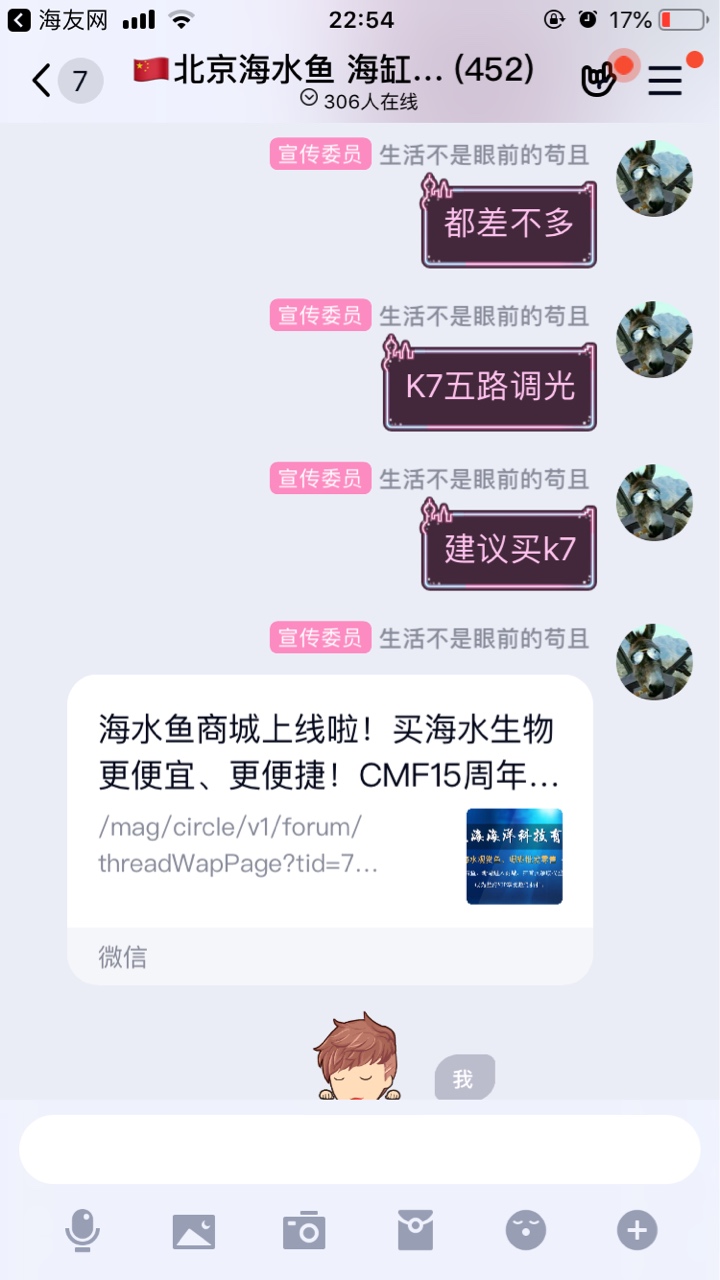Pick a photo from the gallery
The width and height of the screenshot is (720, 1280).
[x=194, y=1230]
